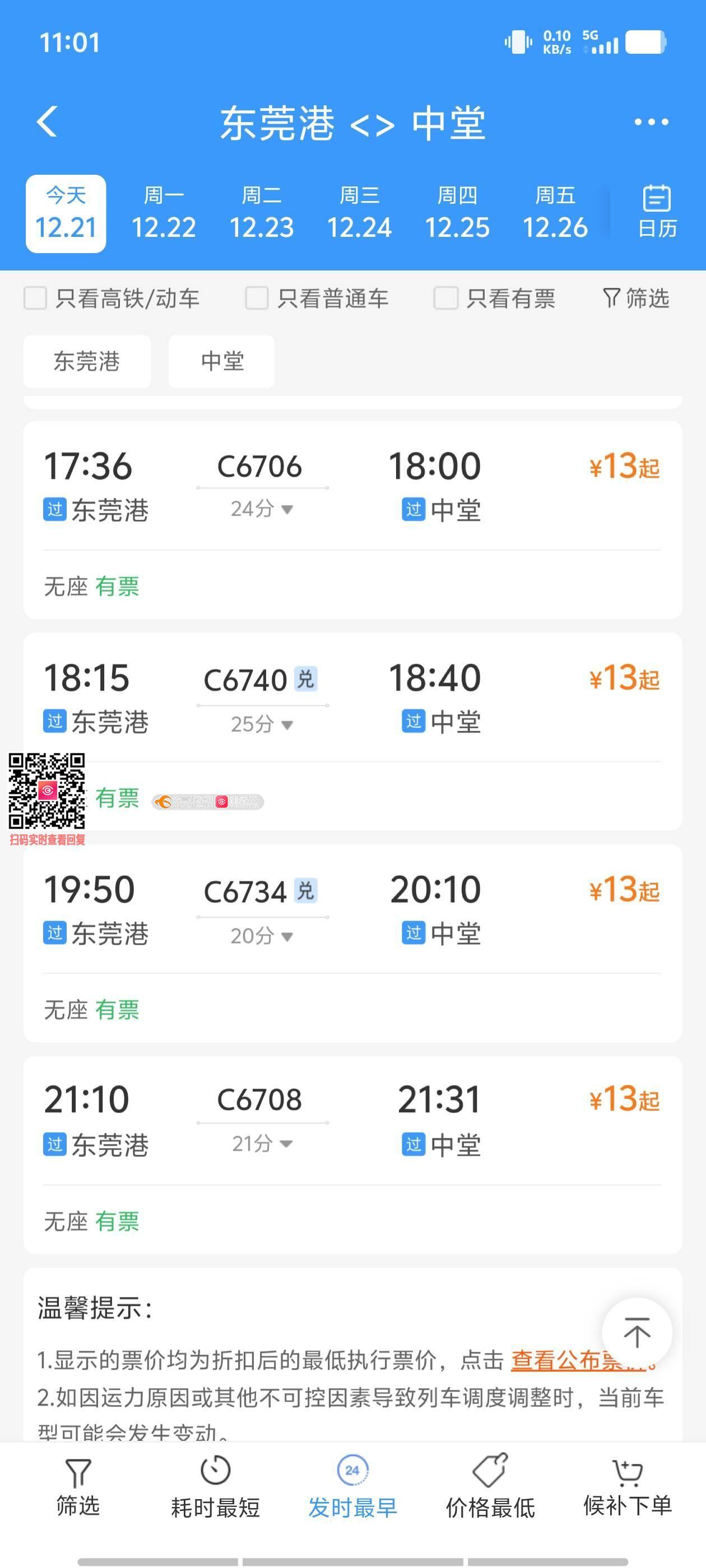706x1568 pixels.
Task: Go back from the train list
Action: [47, 122]
